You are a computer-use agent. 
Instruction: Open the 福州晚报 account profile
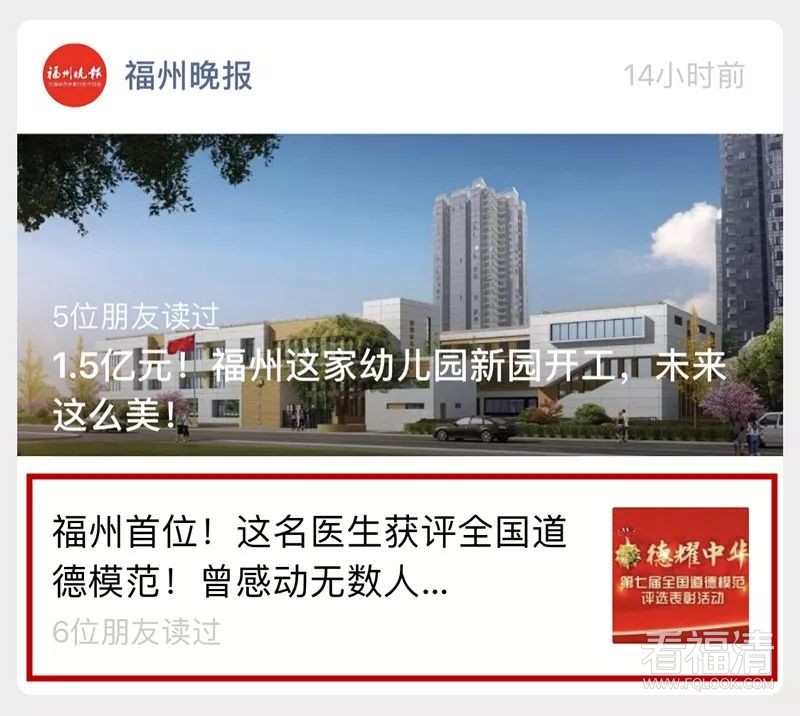pyautogui.click(x=188, y=76)
